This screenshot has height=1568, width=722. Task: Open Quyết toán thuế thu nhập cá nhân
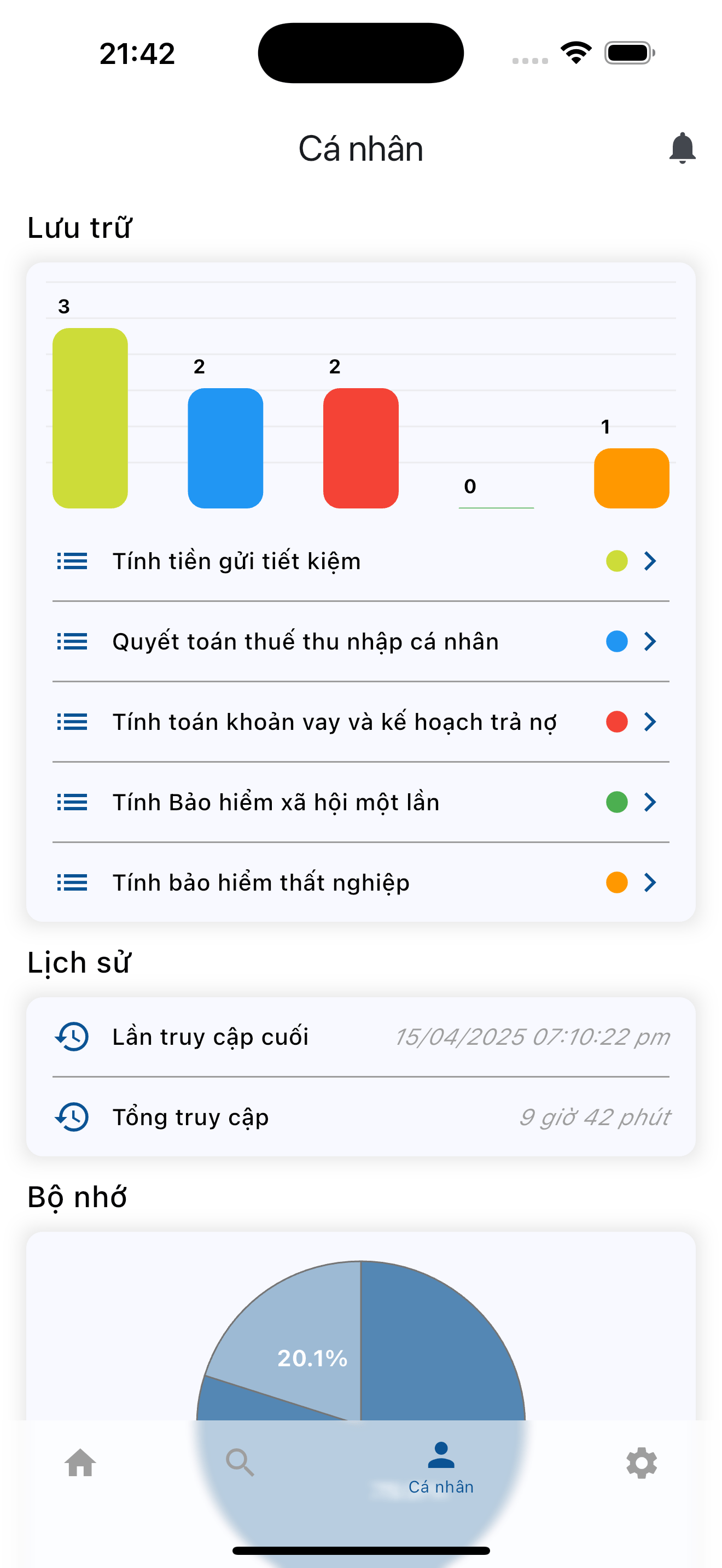coord(360,641)
